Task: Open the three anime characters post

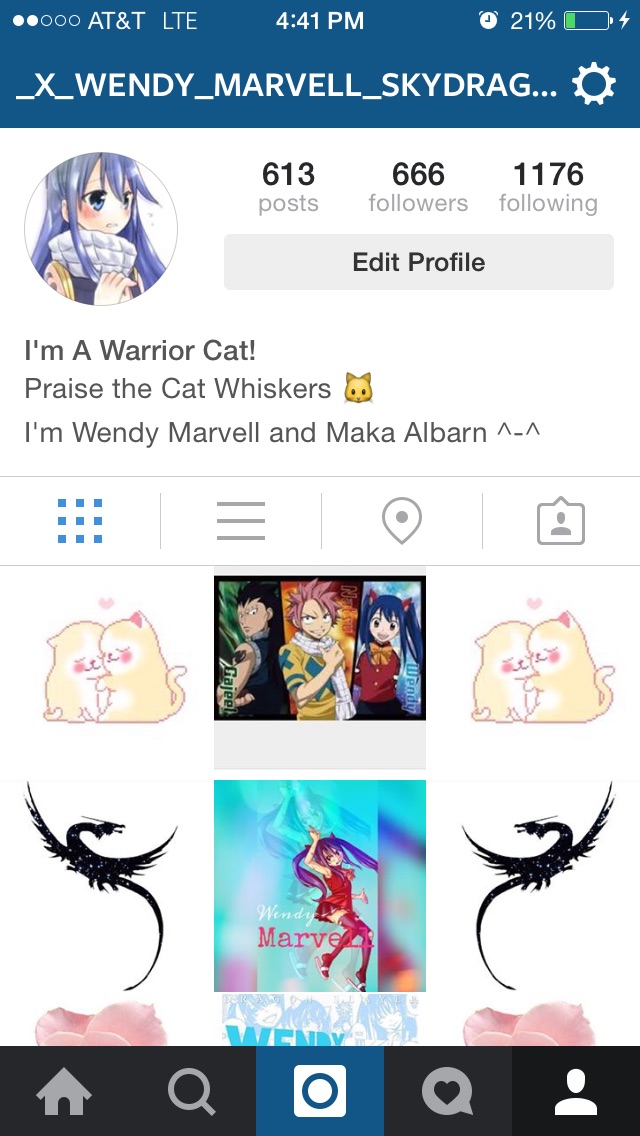Action: pos(320,648)
